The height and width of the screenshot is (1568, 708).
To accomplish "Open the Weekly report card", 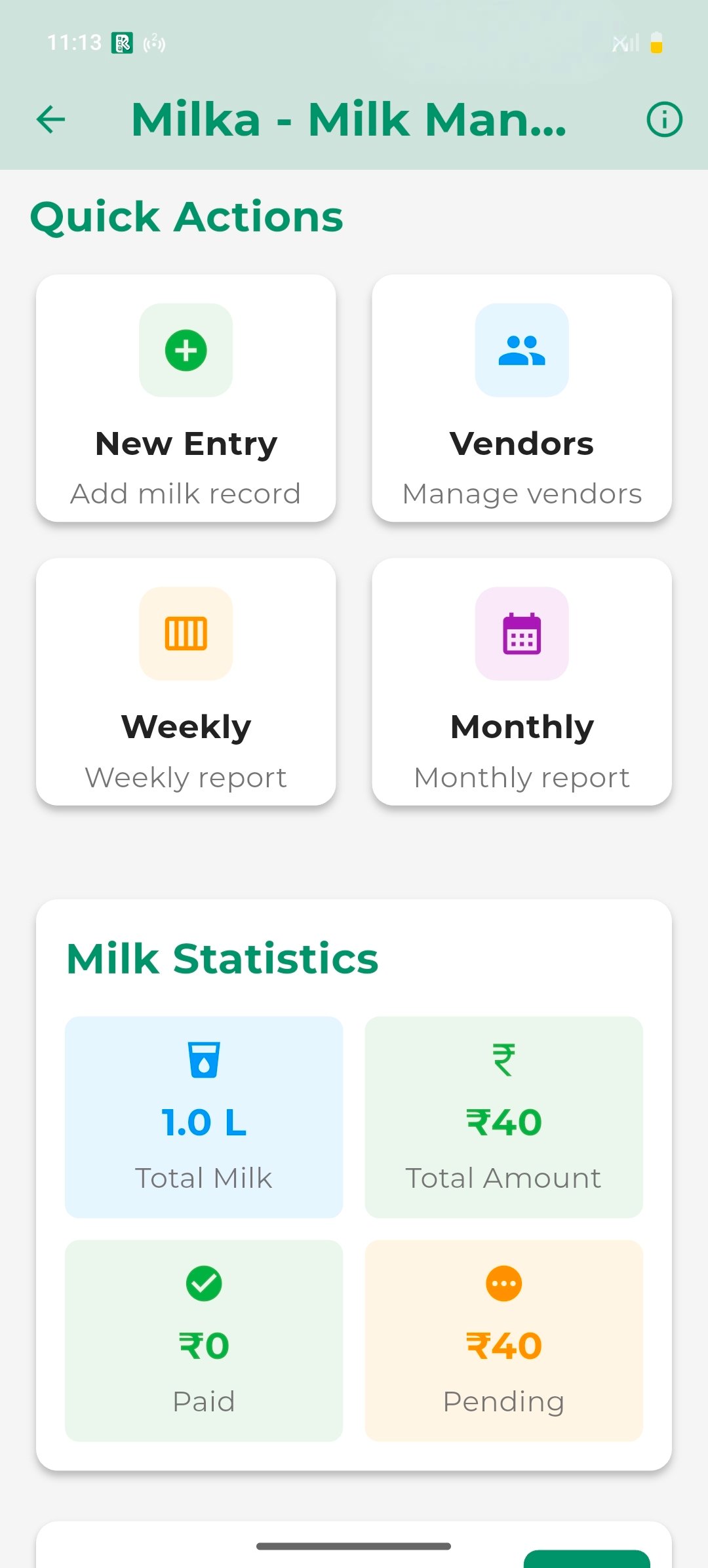I will 186,682.
